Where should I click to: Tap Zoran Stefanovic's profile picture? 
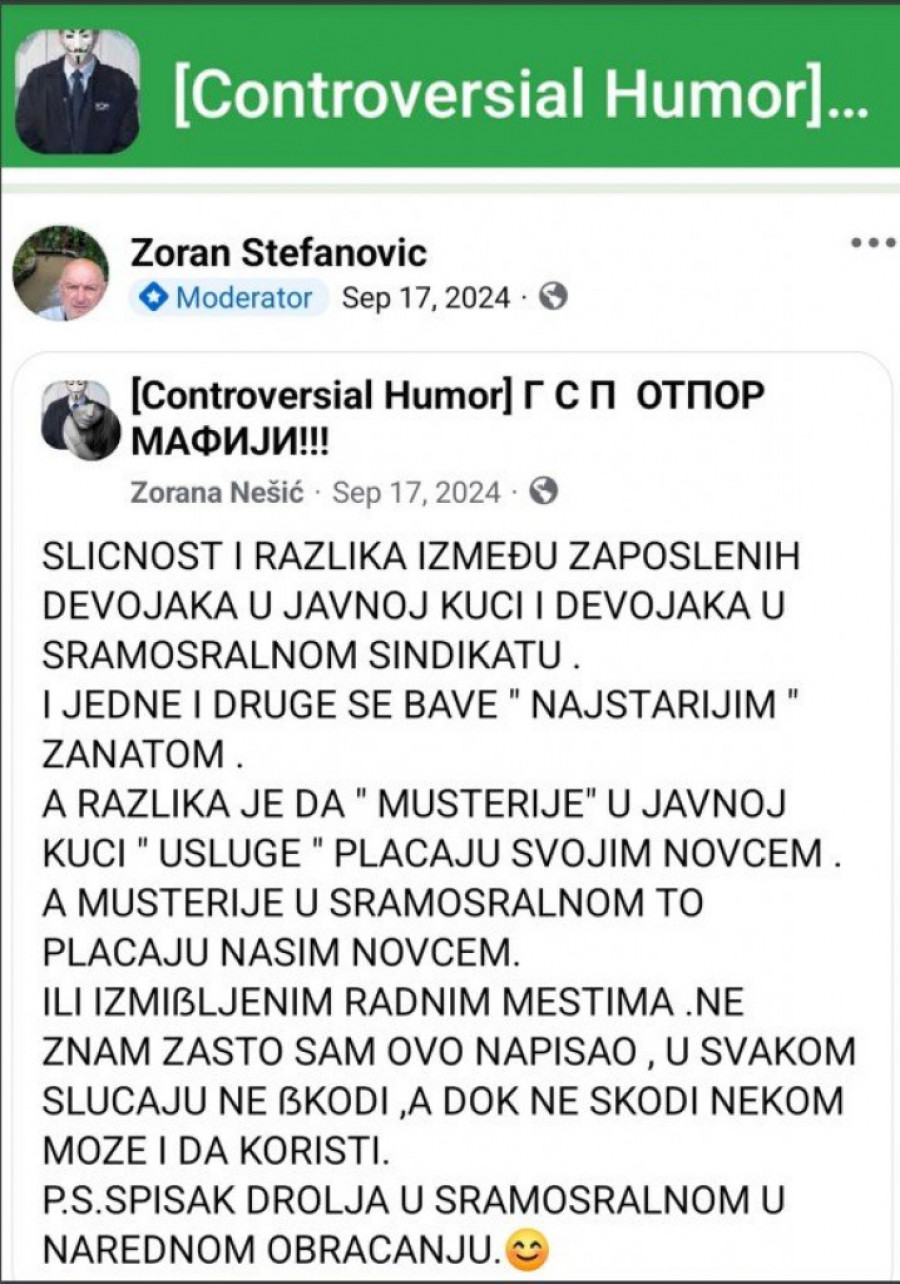click(61, 273)
